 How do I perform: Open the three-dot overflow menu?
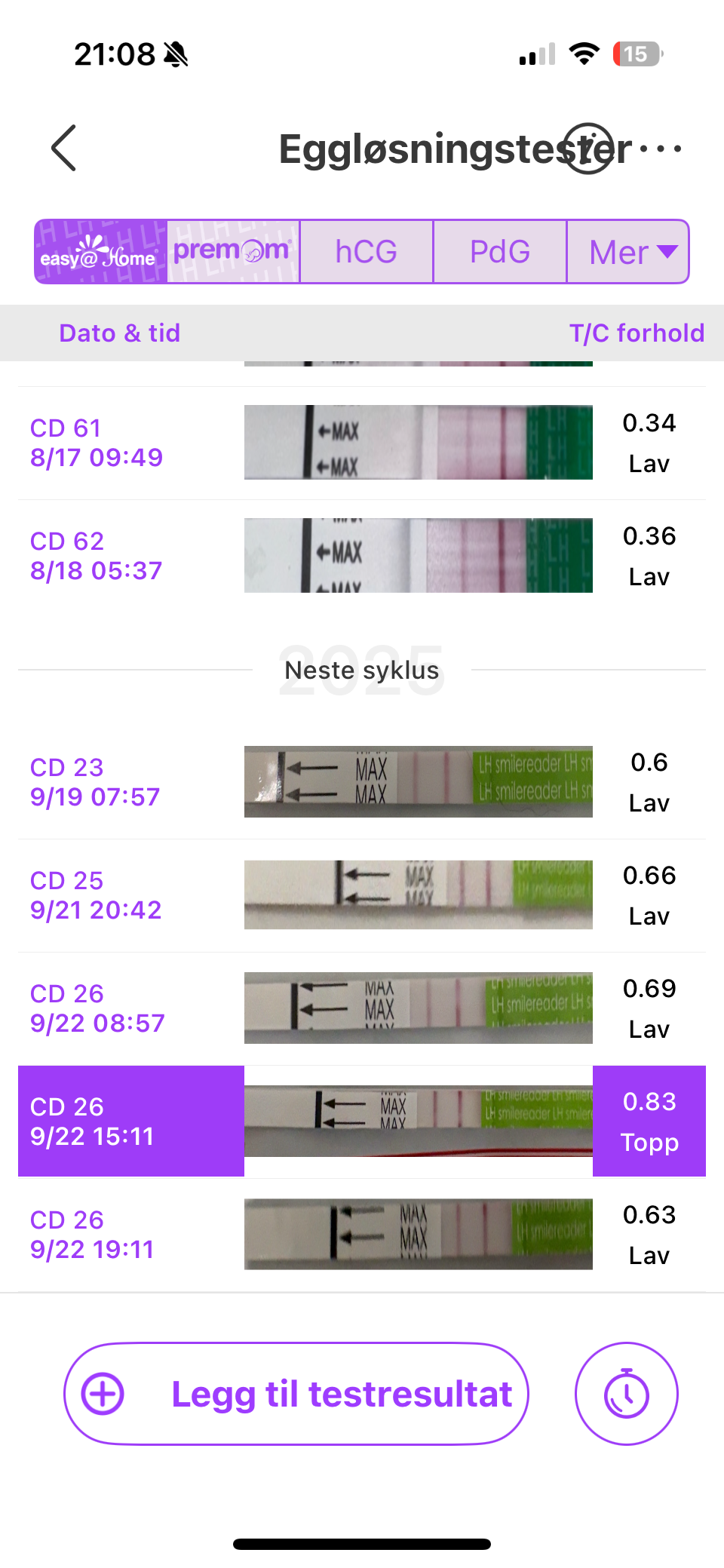pyautogui.click(x=661, y=149)
